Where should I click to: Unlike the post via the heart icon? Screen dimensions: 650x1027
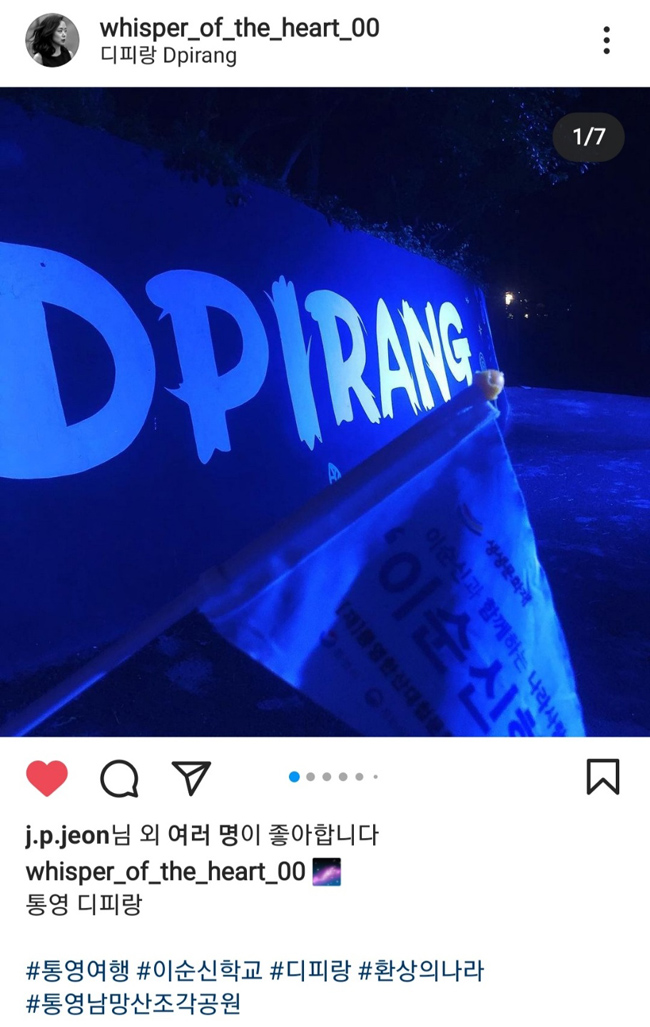pos(46,777)
